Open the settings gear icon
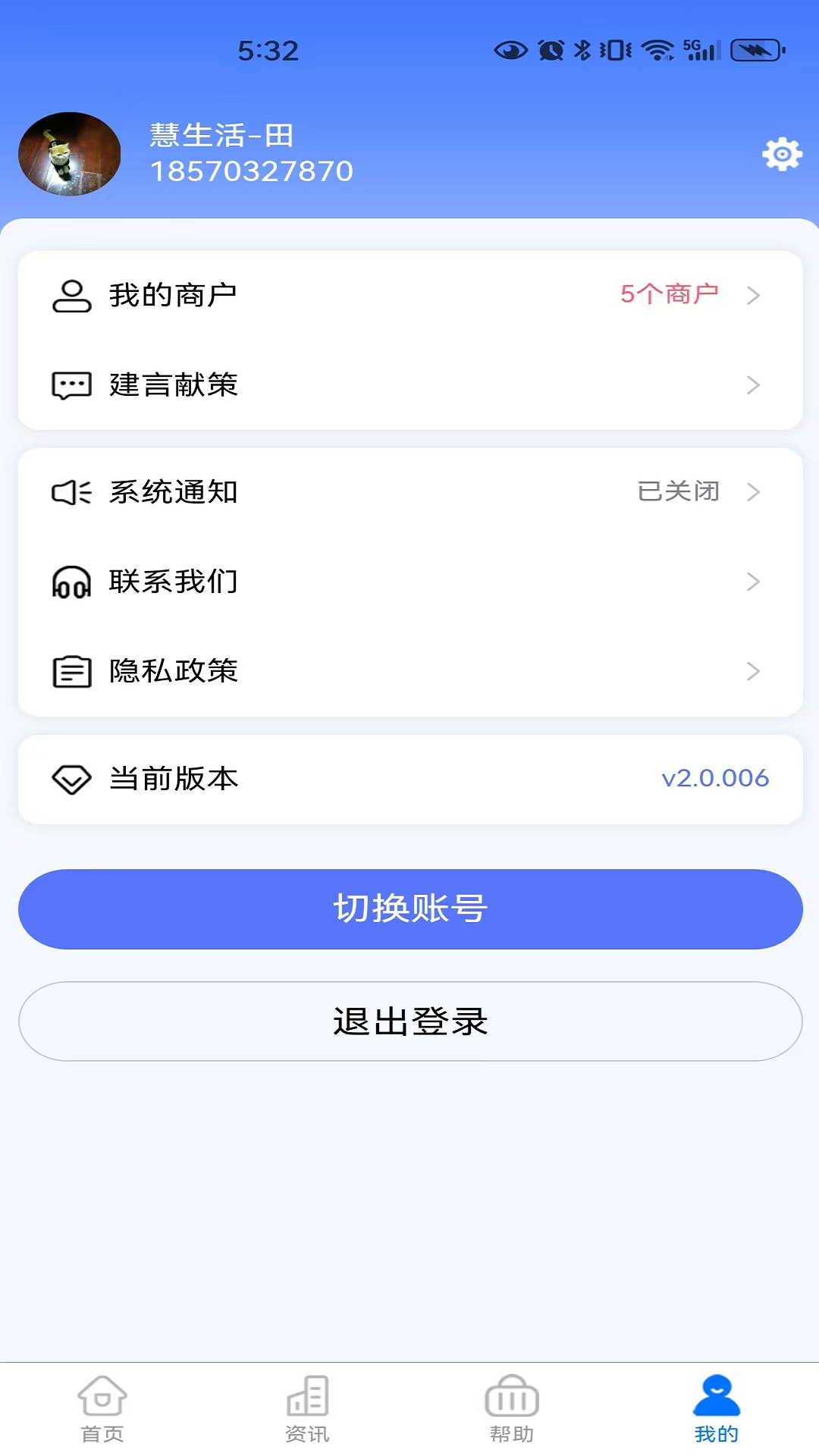Image resolution: width=819 pixels, height=1456 pixels. point(781,153)
